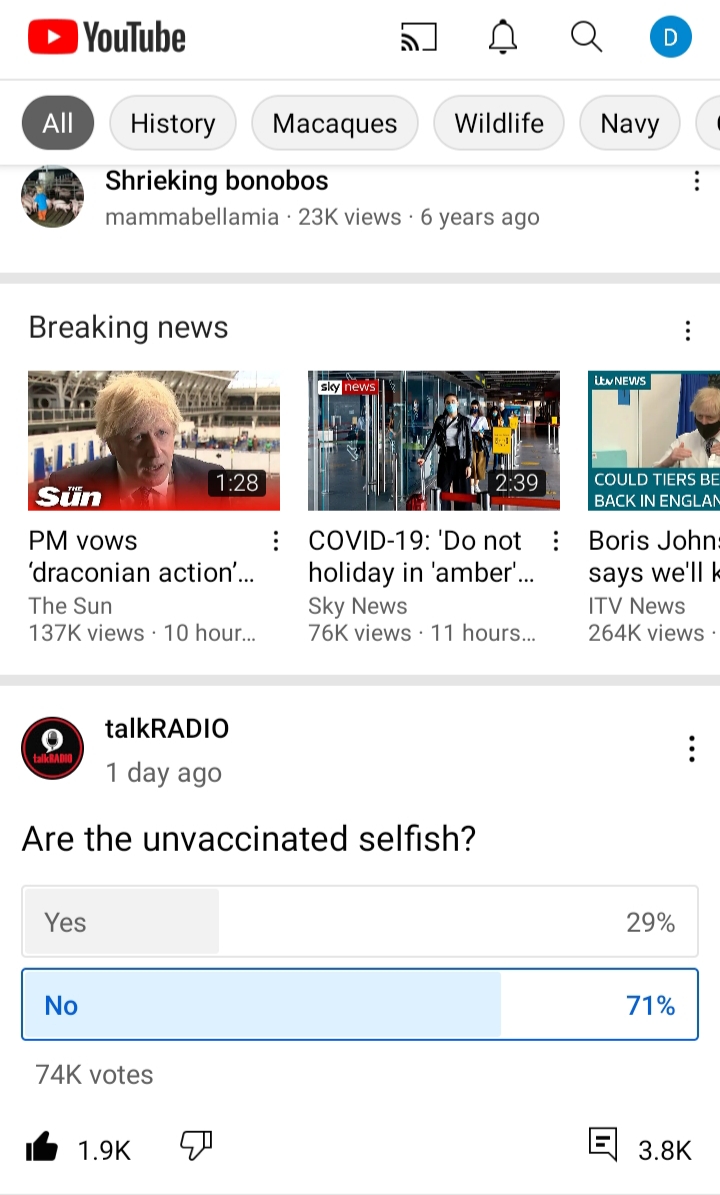This screenshot has width=720, height=1195.
Task: Play The Sun's PM vows video
Action: coord(154,441)
